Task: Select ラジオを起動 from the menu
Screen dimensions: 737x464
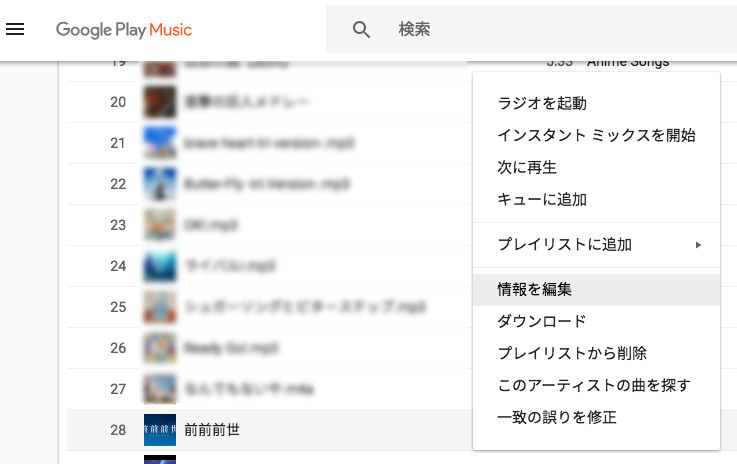Action: coord(541,103)
